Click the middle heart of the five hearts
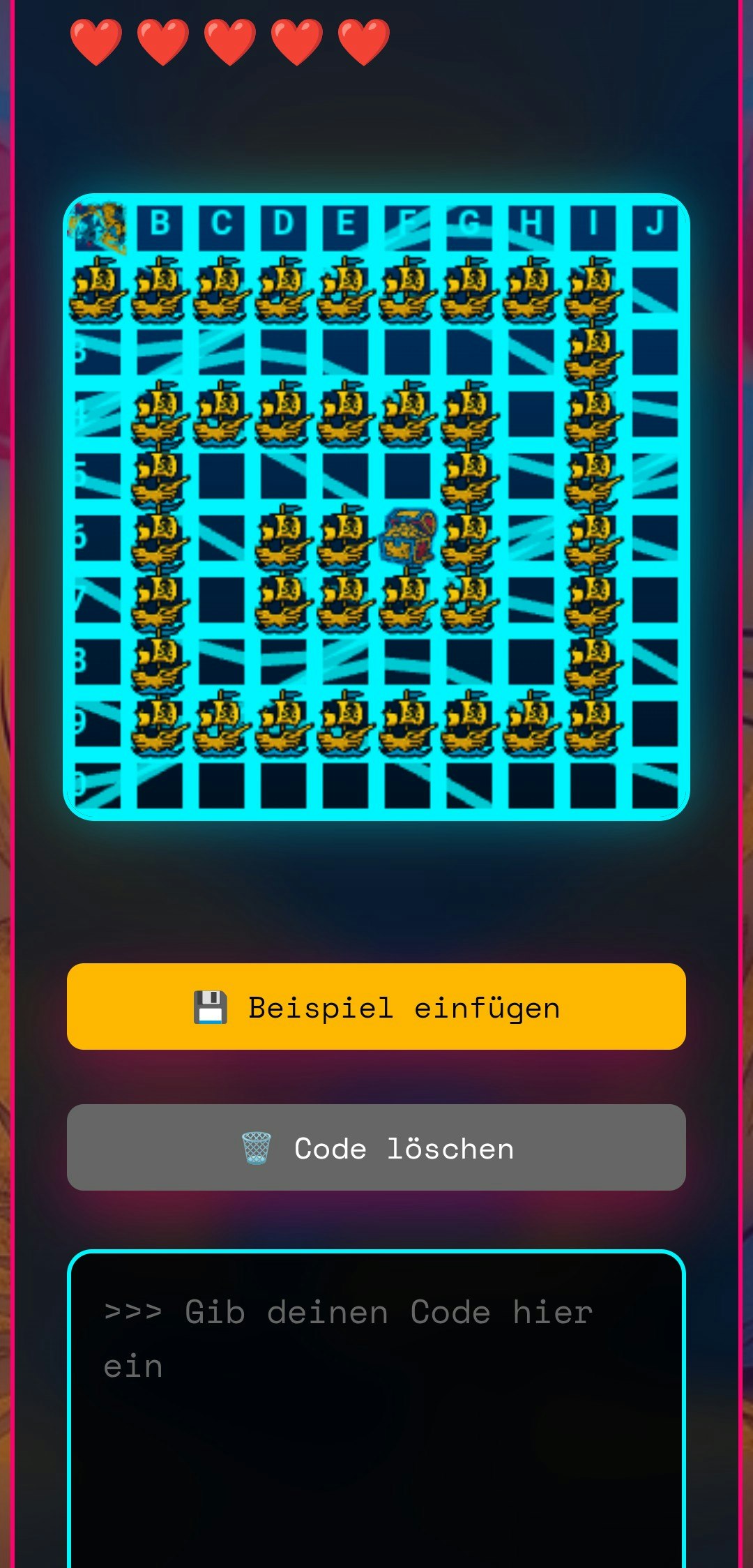753x1568 pixels. 228,42
